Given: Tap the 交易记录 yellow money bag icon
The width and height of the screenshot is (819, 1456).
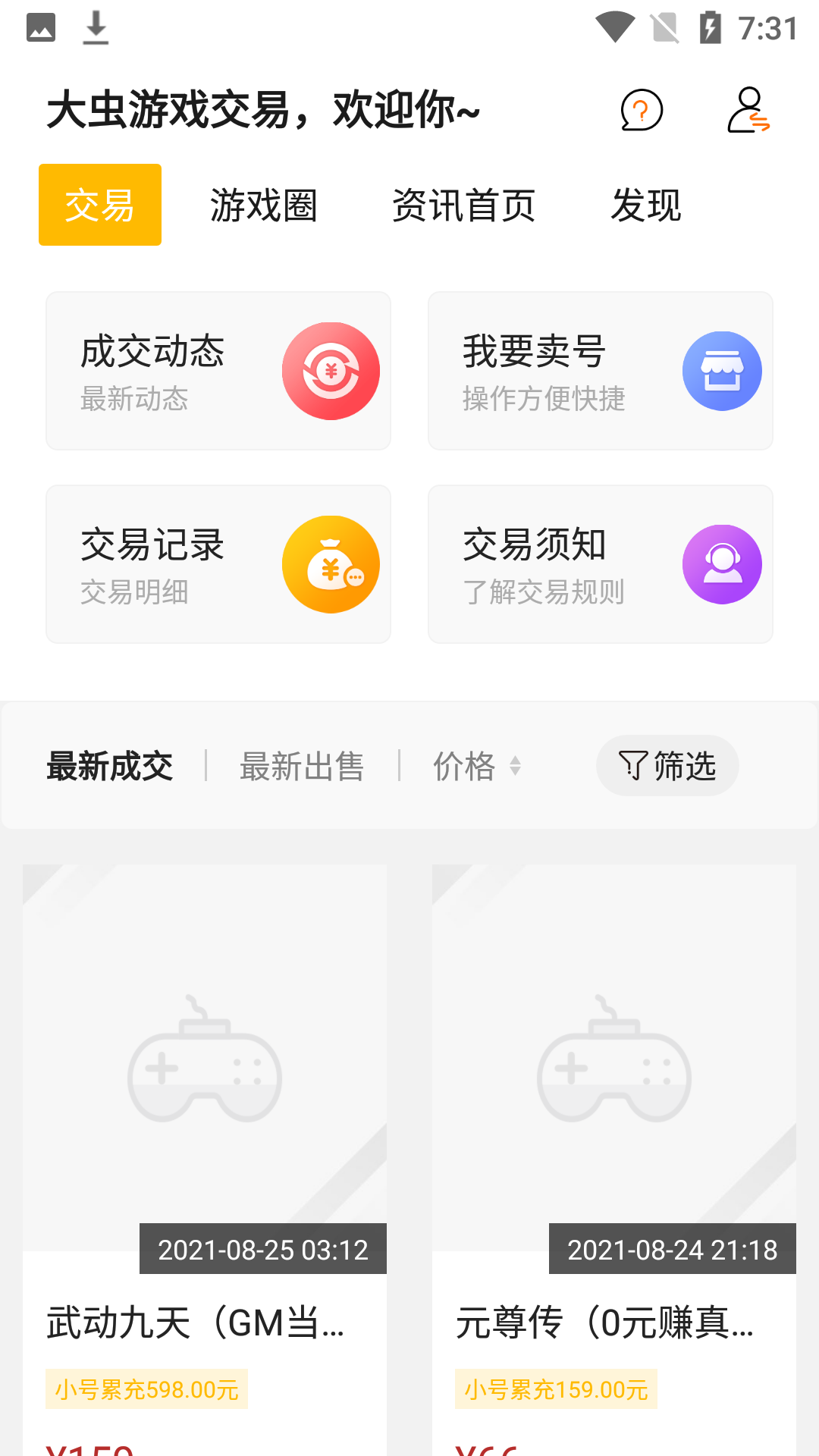Looking at the screenshot, I should tap(331, 563).
